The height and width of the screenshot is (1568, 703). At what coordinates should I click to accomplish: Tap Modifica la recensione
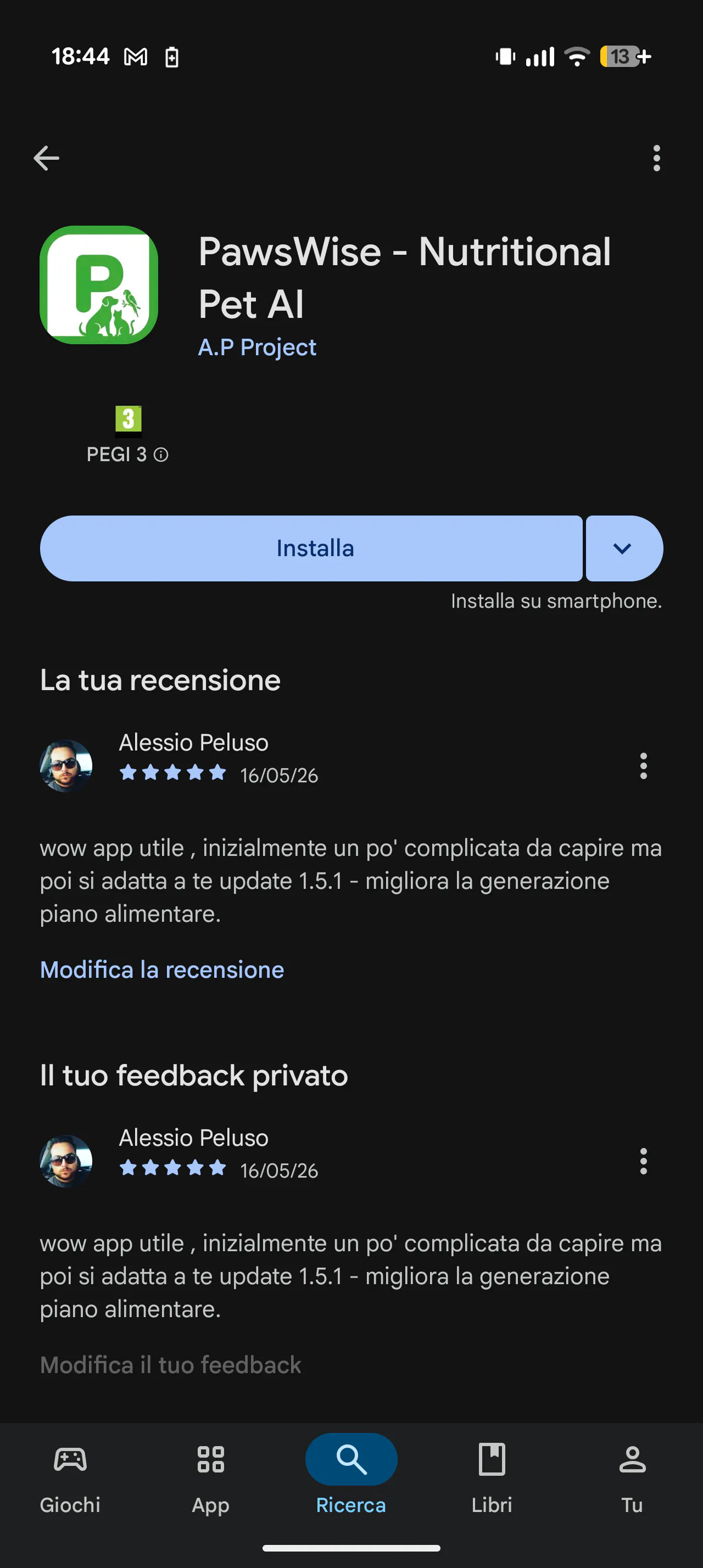(x=162, y=970)
